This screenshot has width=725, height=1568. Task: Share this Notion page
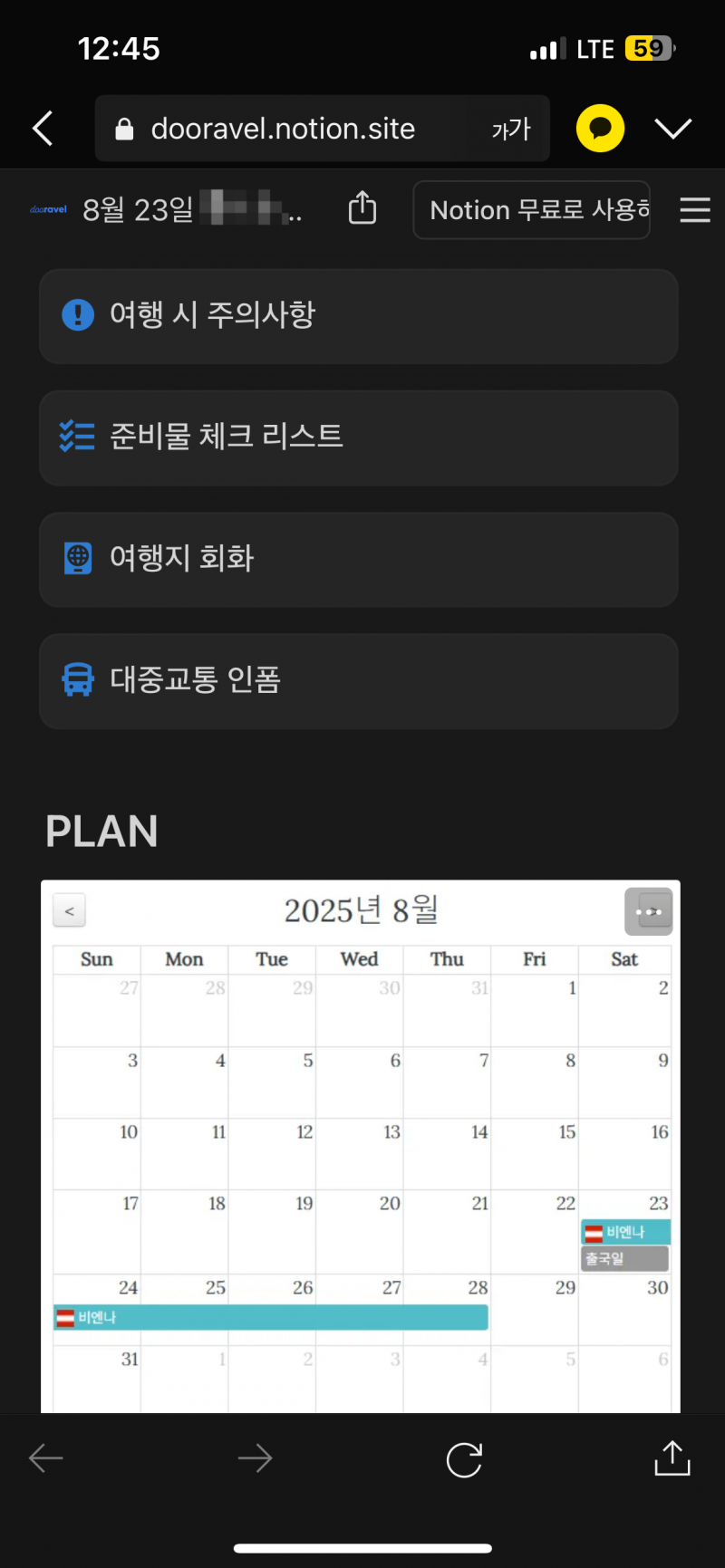tap(362, 208)
